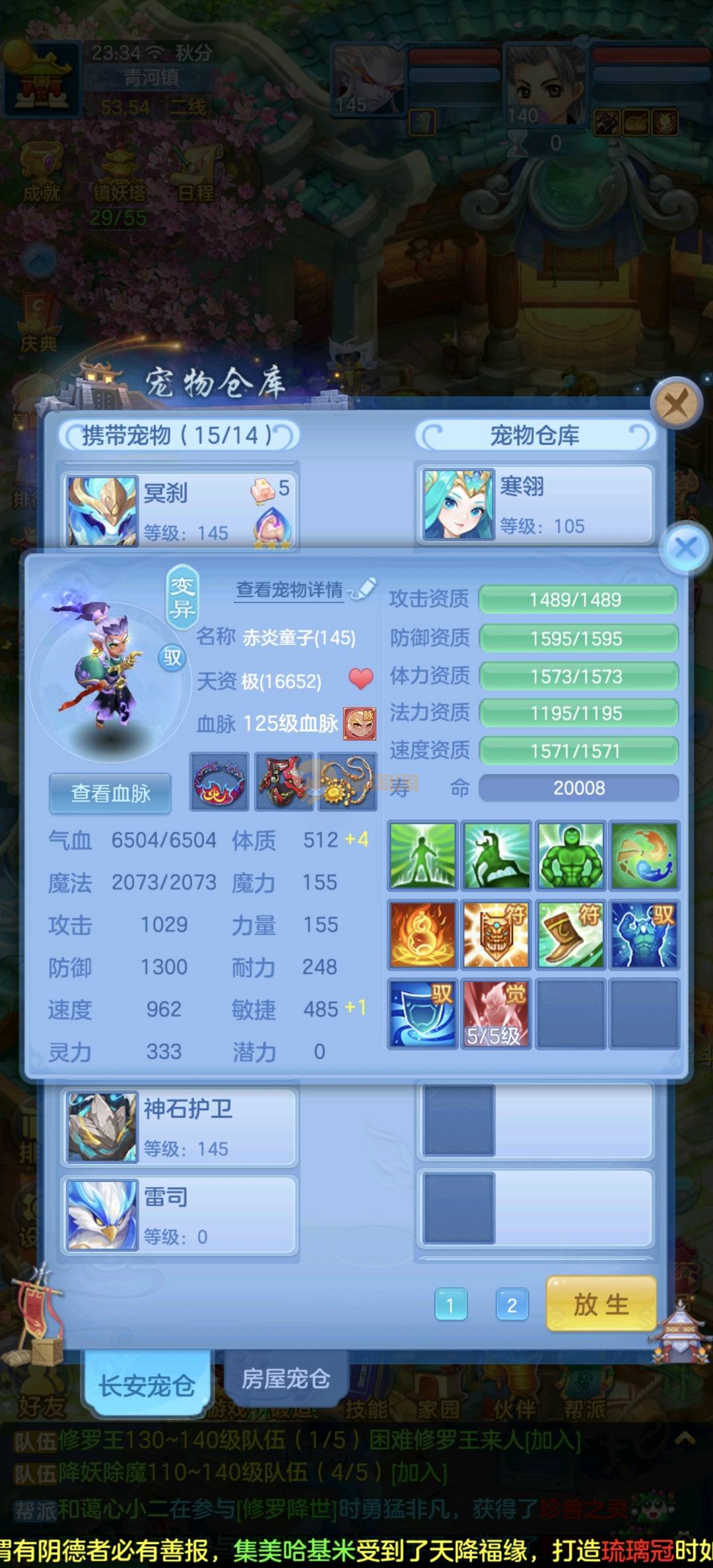Viewport: 713px width, 1568px height.
Task: Go to warehouse page 1
Action: pyautogui.click(x=450, y=1305)
